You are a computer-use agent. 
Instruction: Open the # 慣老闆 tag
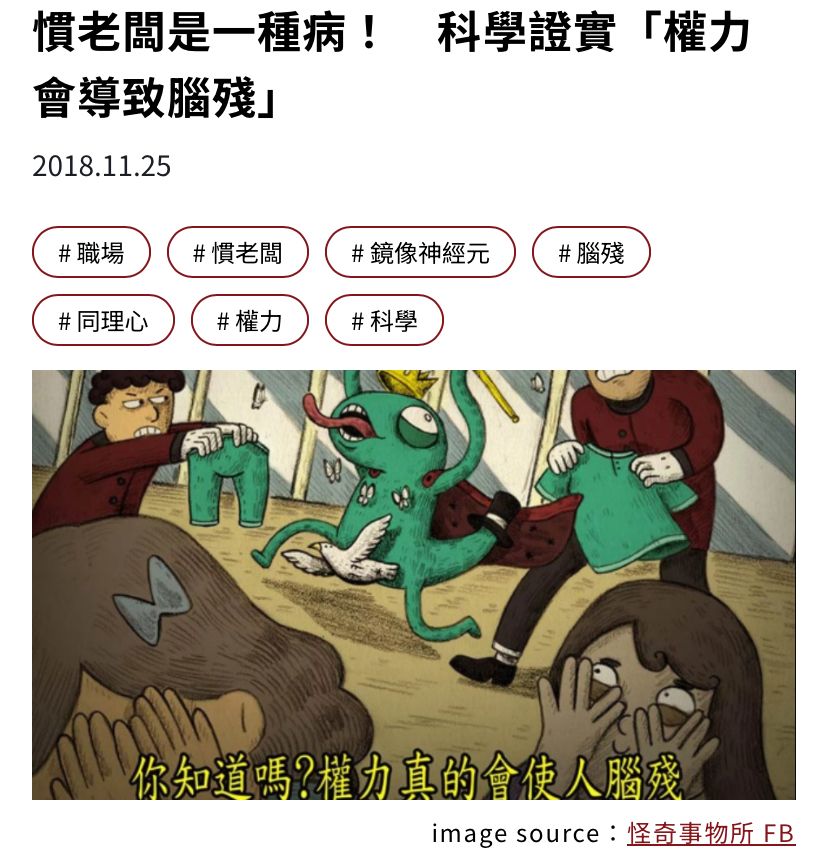point(238,253)
